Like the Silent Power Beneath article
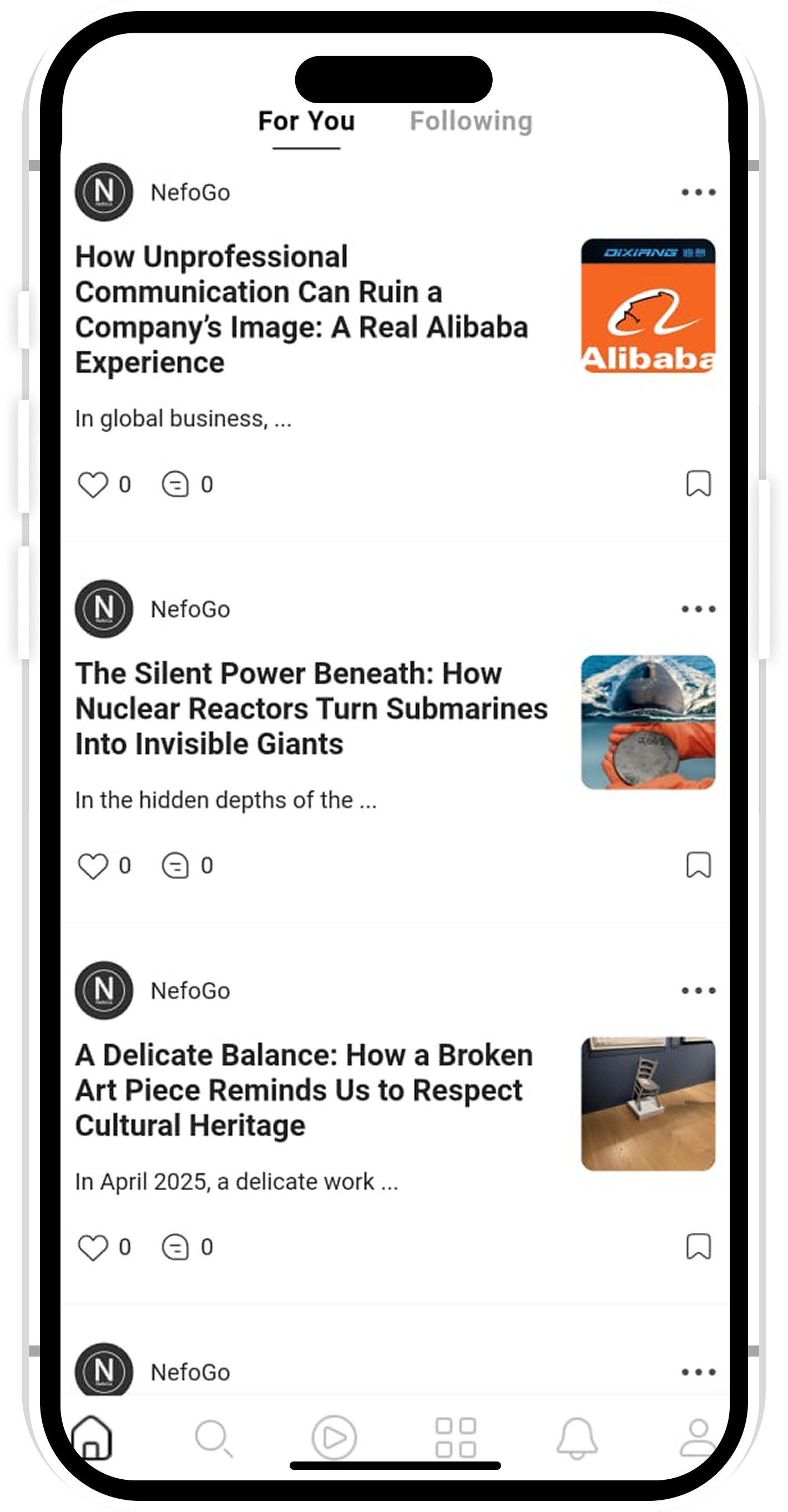Screen dimensions: 788x1512 click(x=93, y=866)
